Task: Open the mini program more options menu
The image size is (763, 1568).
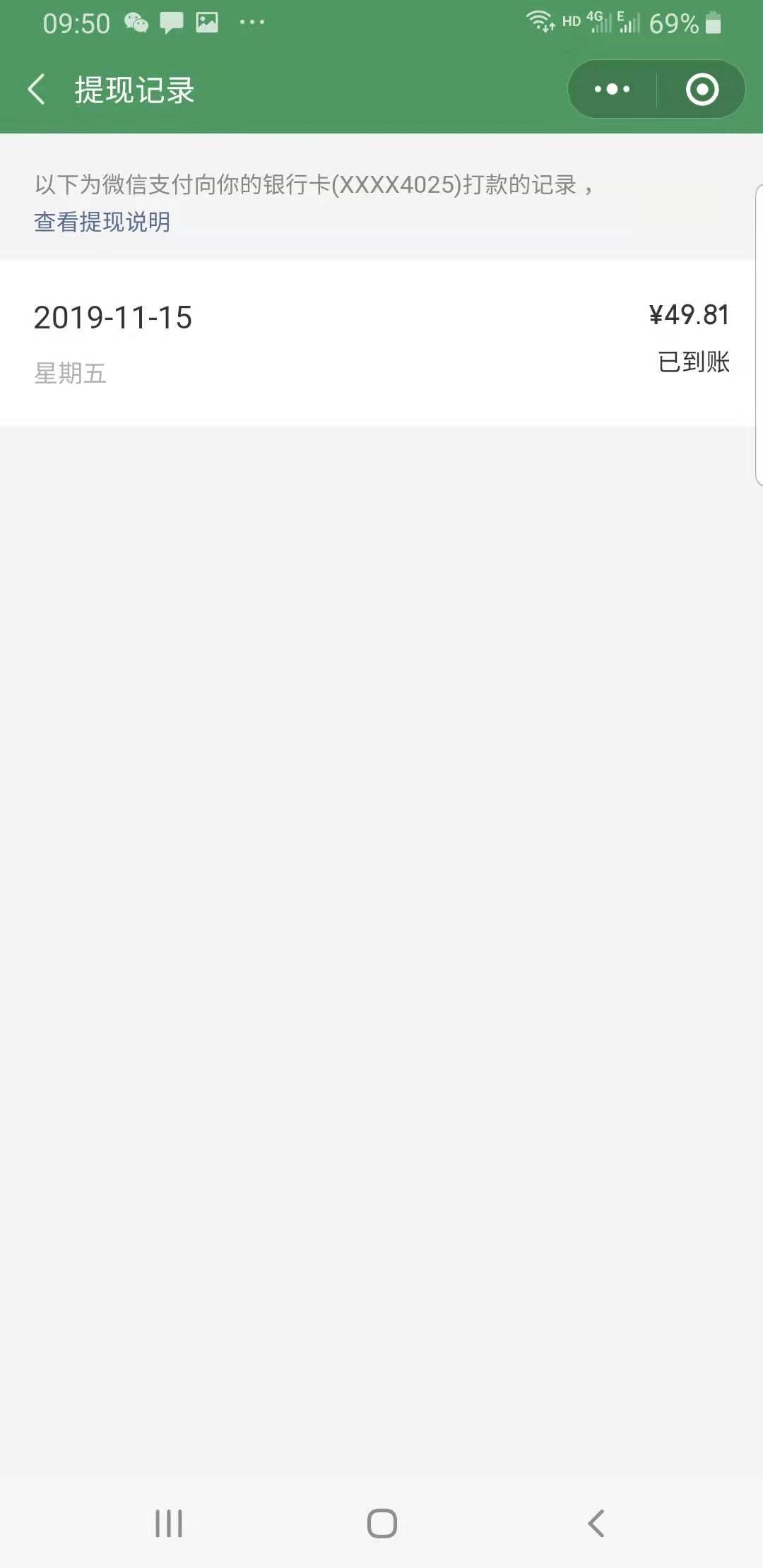Action: pos(612,90)
